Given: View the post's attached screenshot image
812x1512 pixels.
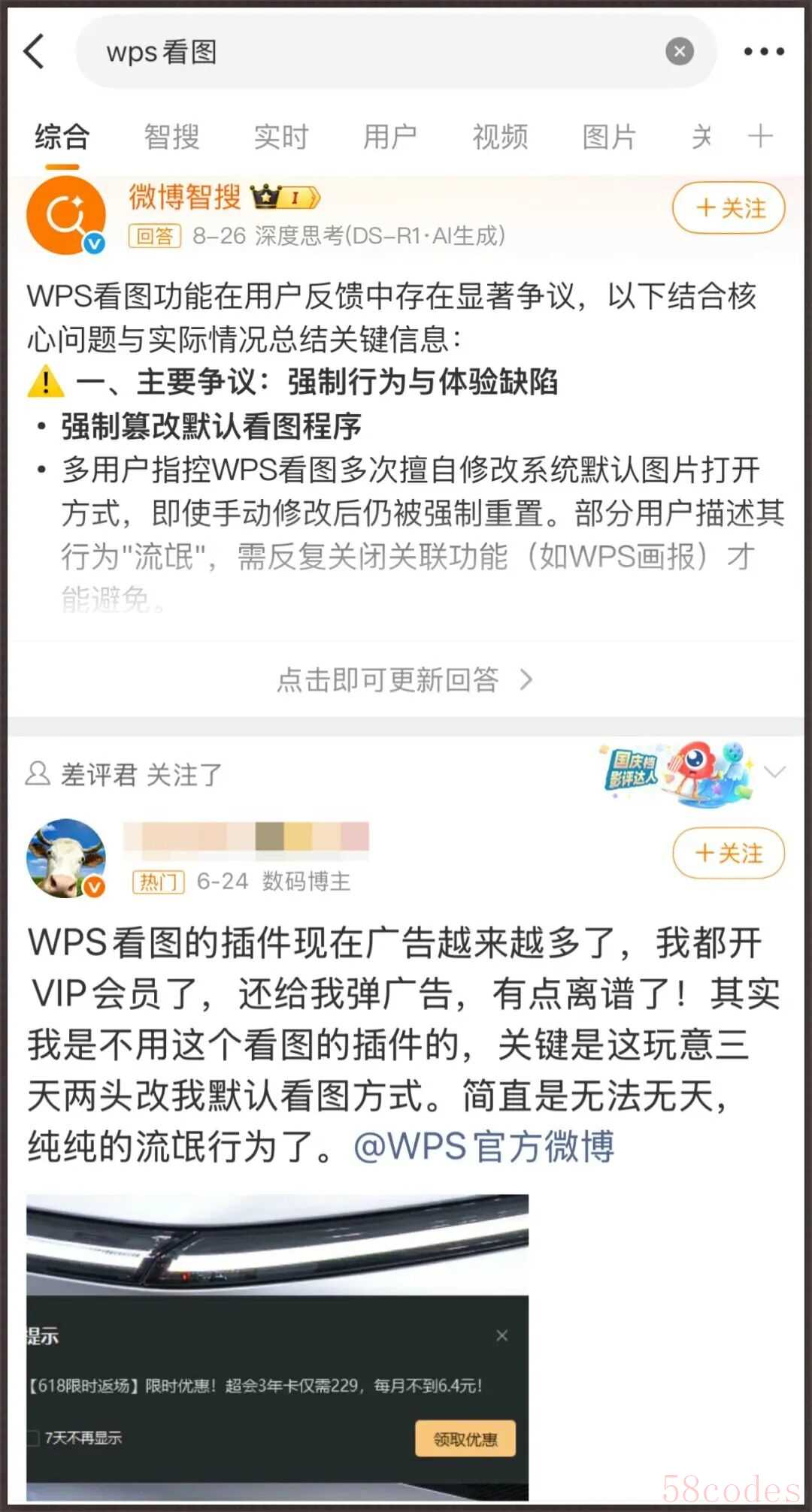Looking at the screenshot, I should pyautogui.click(x=277, y=1347).
